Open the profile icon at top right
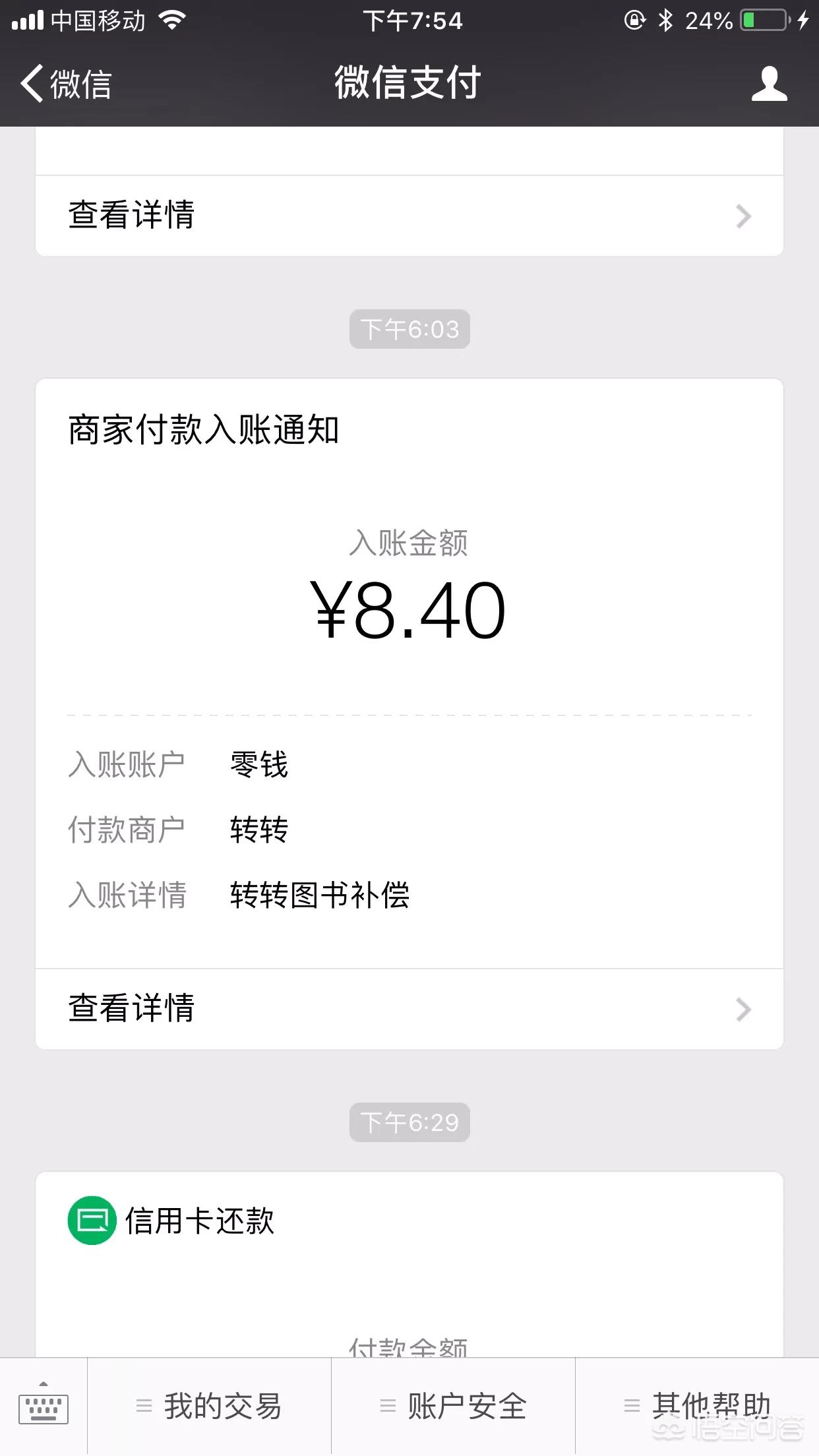 768,83
